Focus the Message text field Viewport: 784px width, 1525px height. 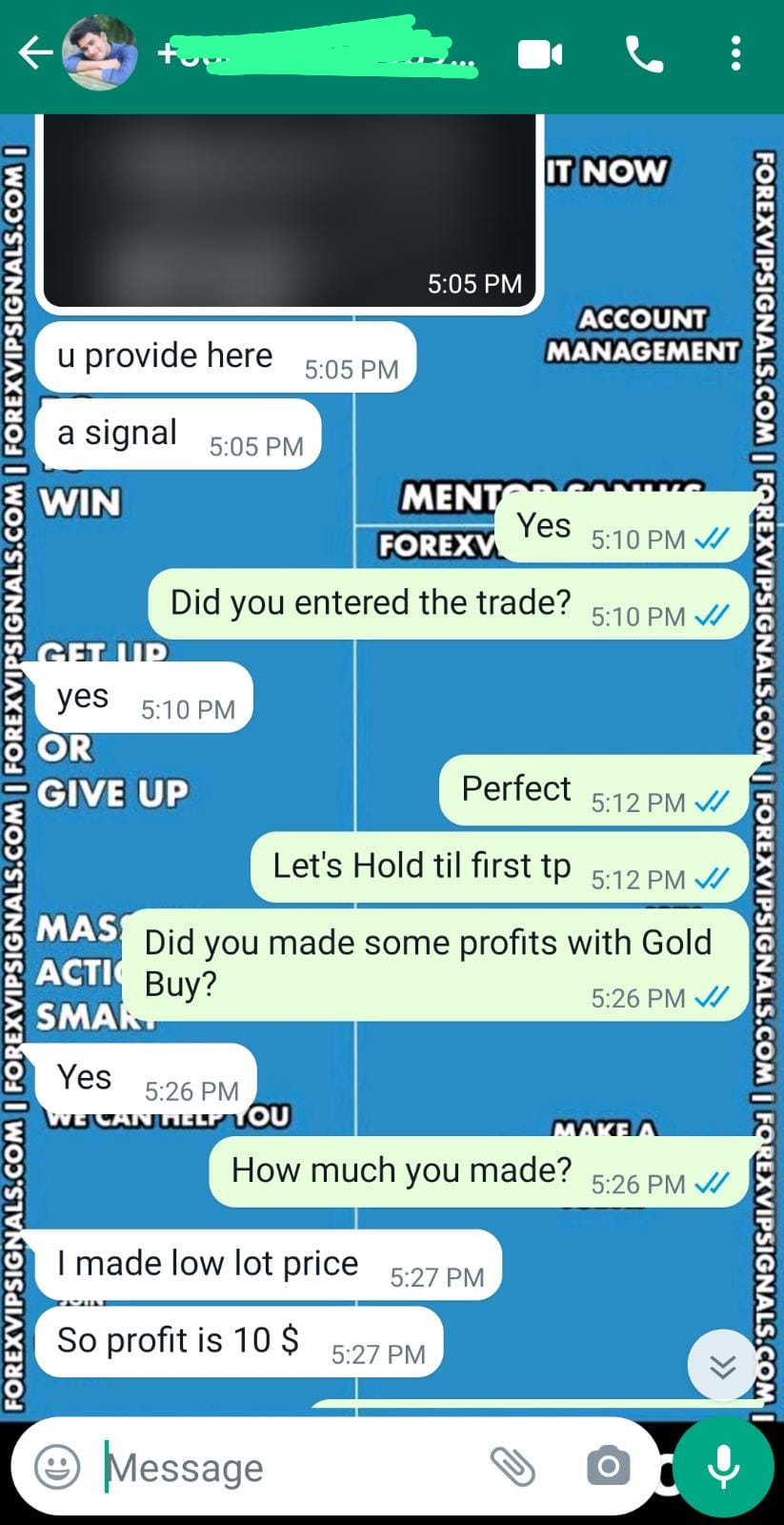(286, 1468)
